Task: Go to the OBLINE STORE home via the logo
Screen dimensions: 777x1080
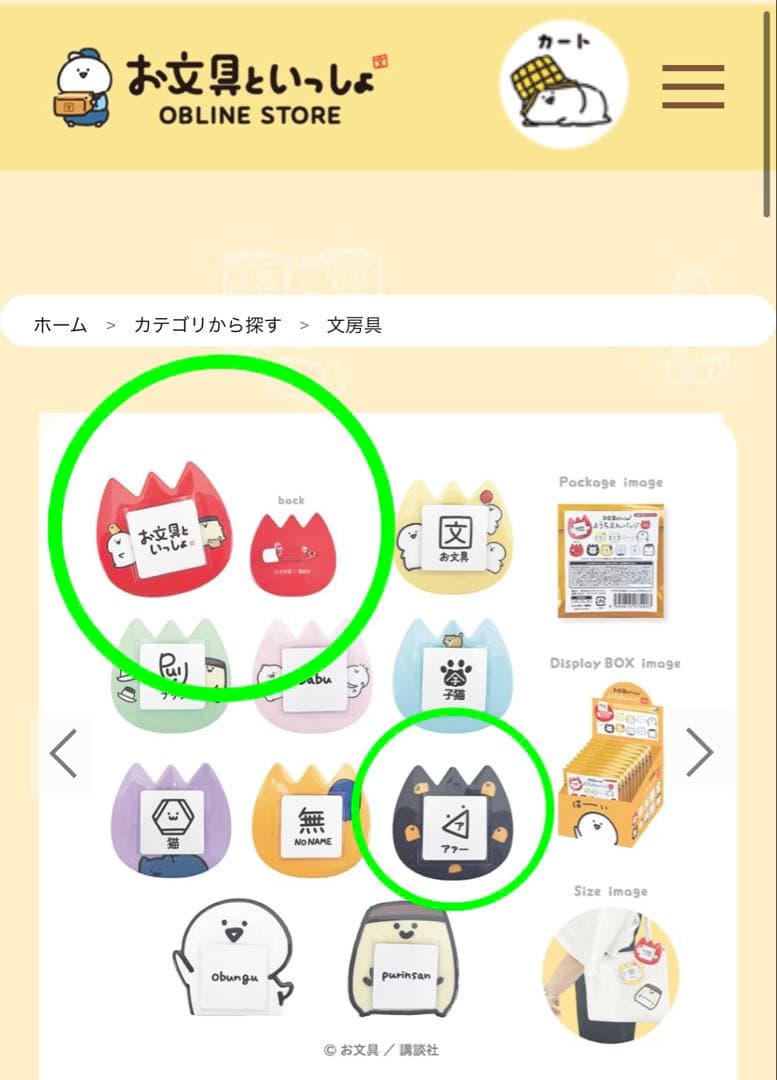Action: tap(218, 88)
